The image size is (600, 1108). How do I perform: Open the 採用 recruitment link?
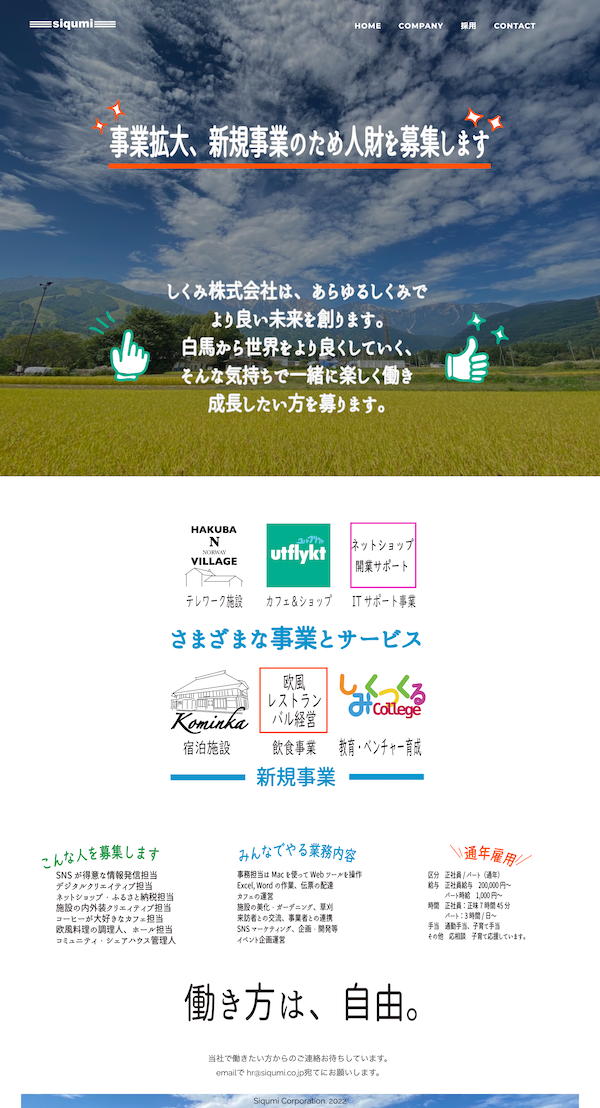(x=468, y=26)
